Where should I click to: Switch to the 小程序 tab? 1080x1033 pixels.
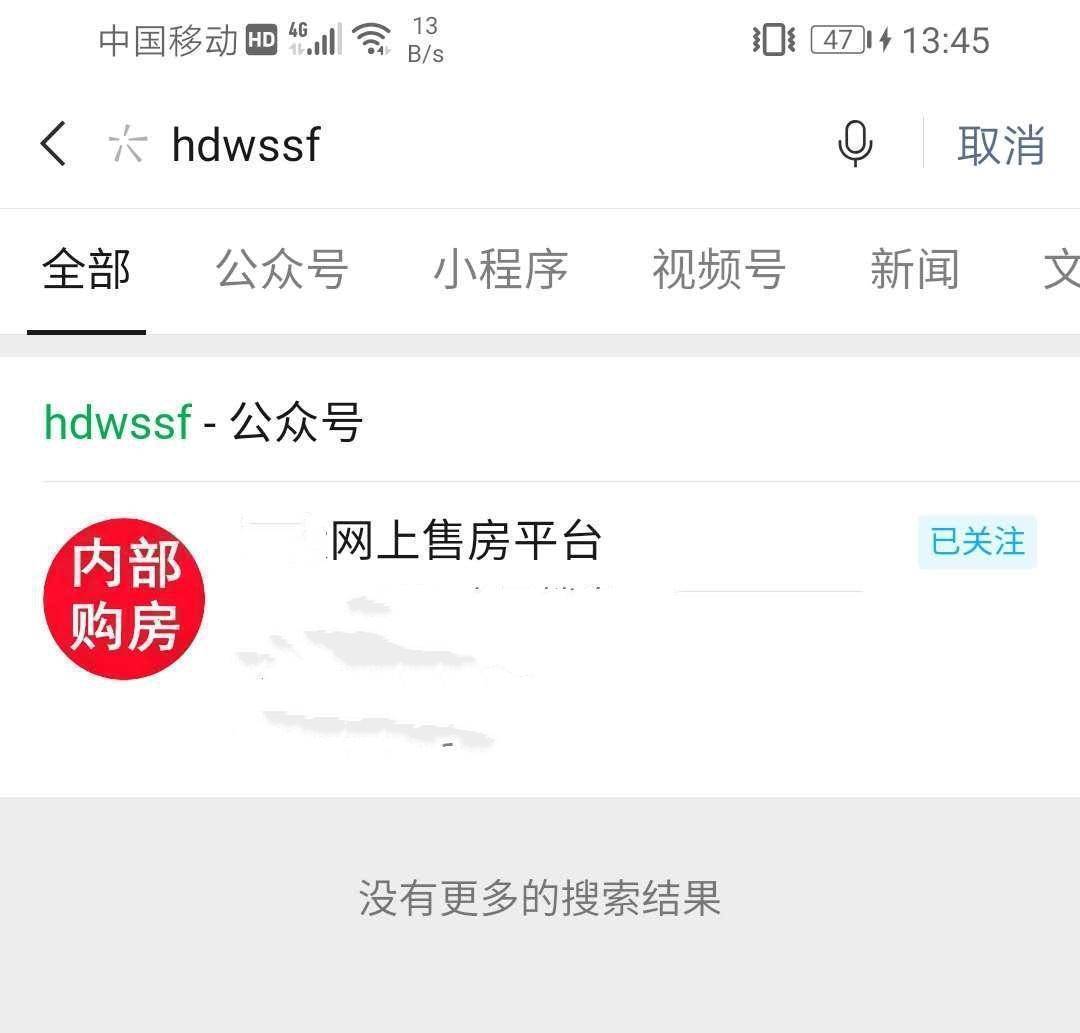point(500,270)
